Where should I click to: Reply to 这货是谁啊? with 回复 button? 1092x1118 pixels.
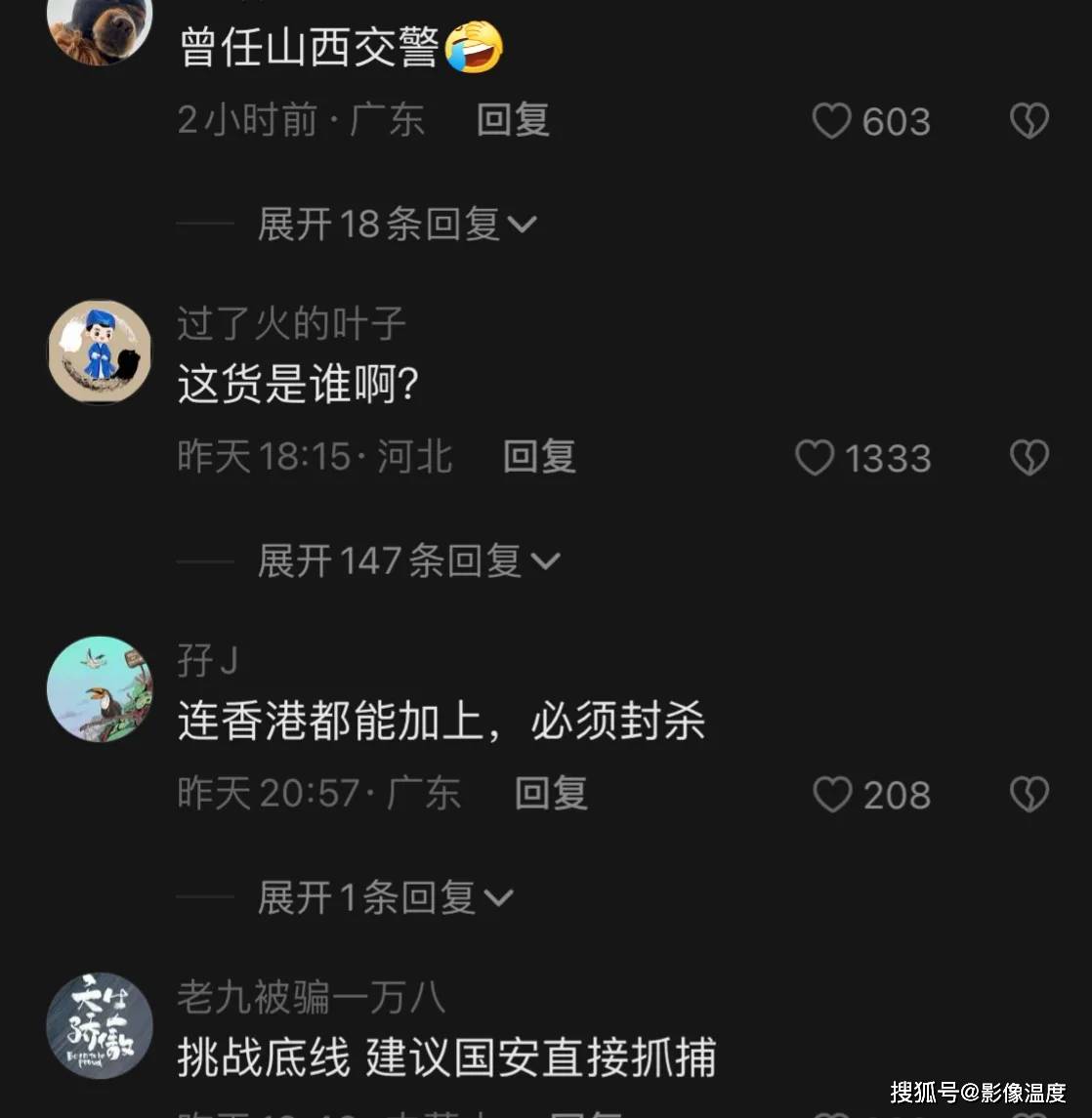coord(537,457)
